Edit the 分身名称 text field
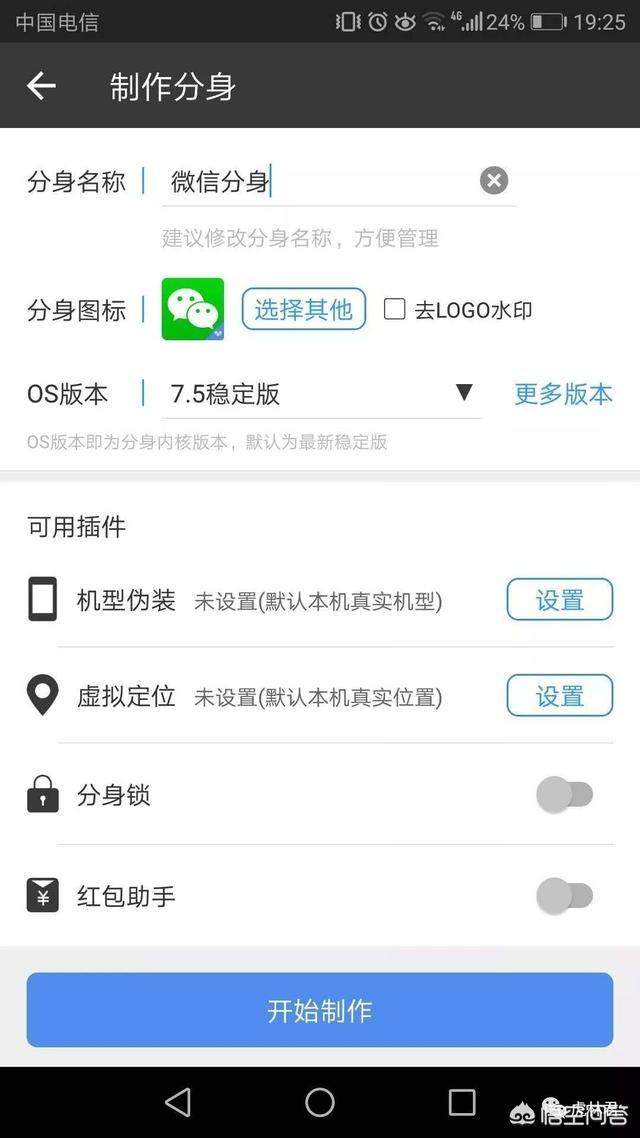 pyautogui.click(x=319, y=181)
